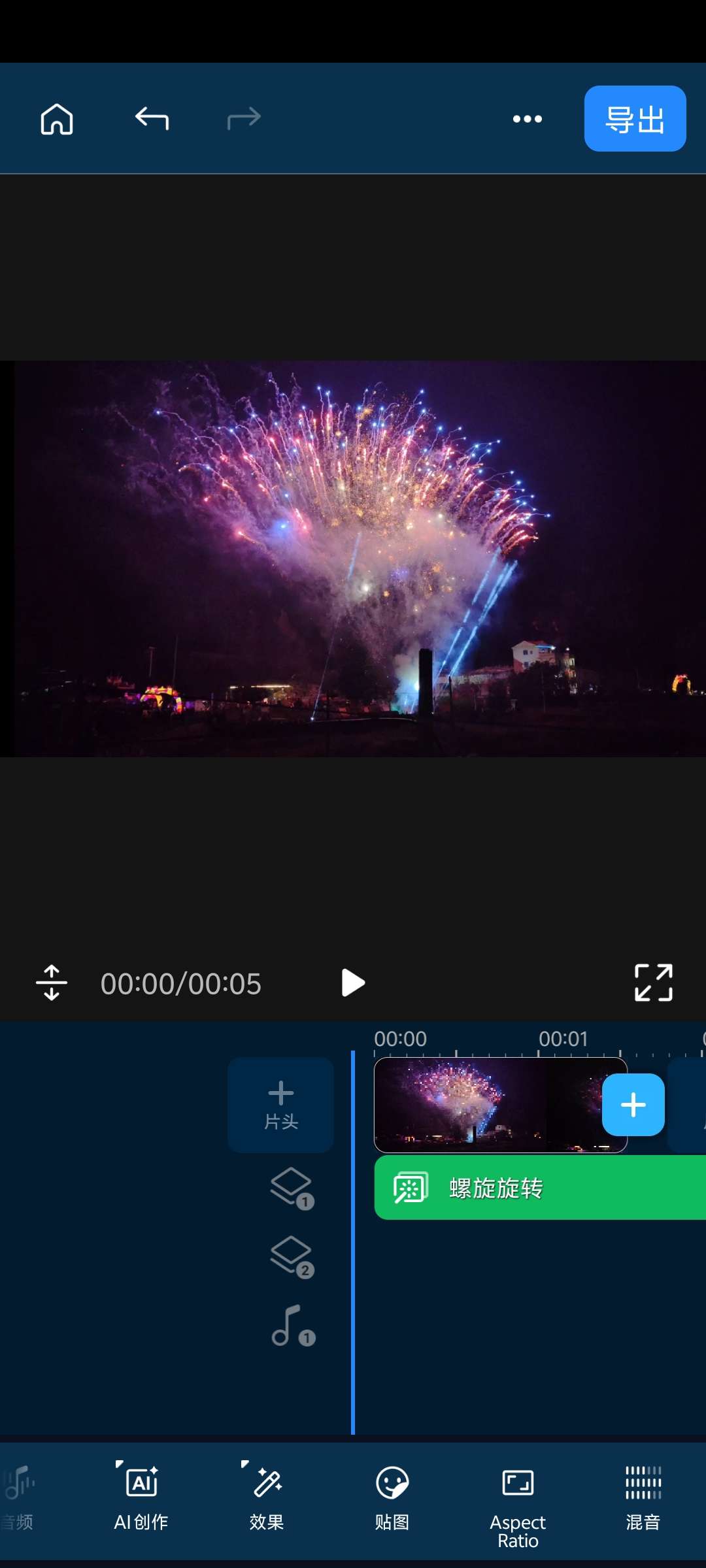Add an intro via 片头 button
The height and width of the screenshot is (1568, 706).
pos(280,1105)
